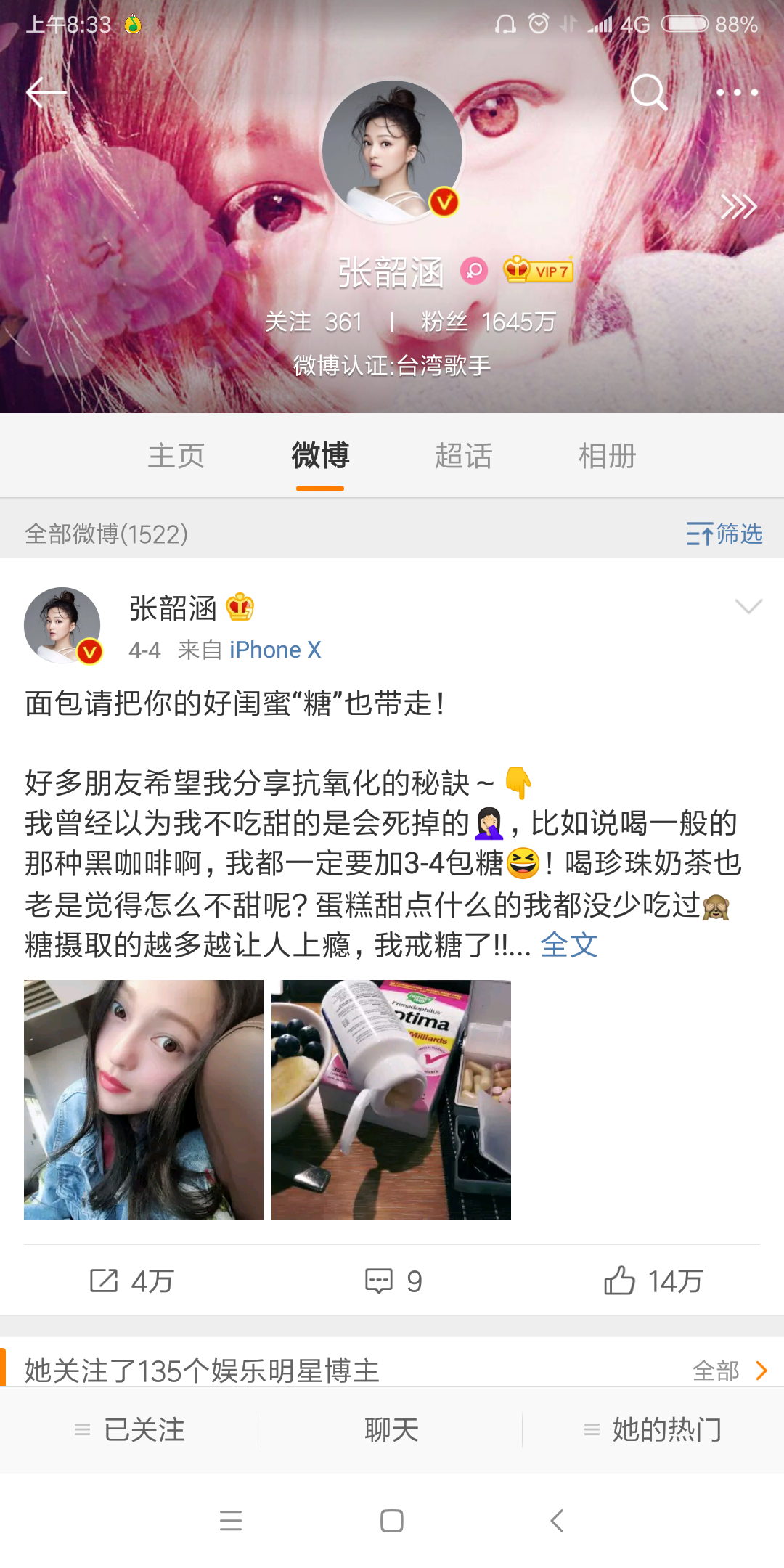The image size is (784, 1568).
Task: Tap the double-arrow icon on the cover
Action: pos(738,207)
